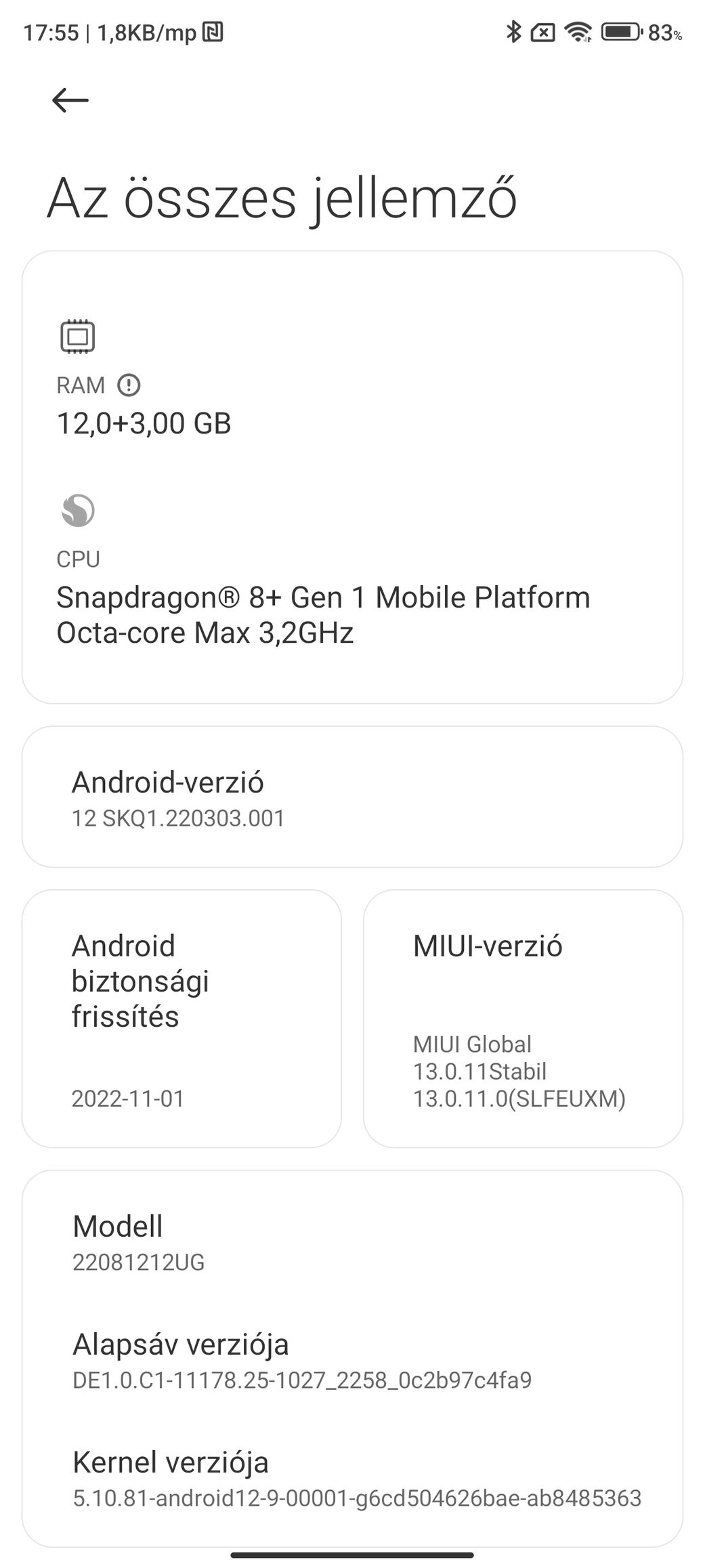
Task: Tap the Kernel verziója row
Action: (352, 1478)
